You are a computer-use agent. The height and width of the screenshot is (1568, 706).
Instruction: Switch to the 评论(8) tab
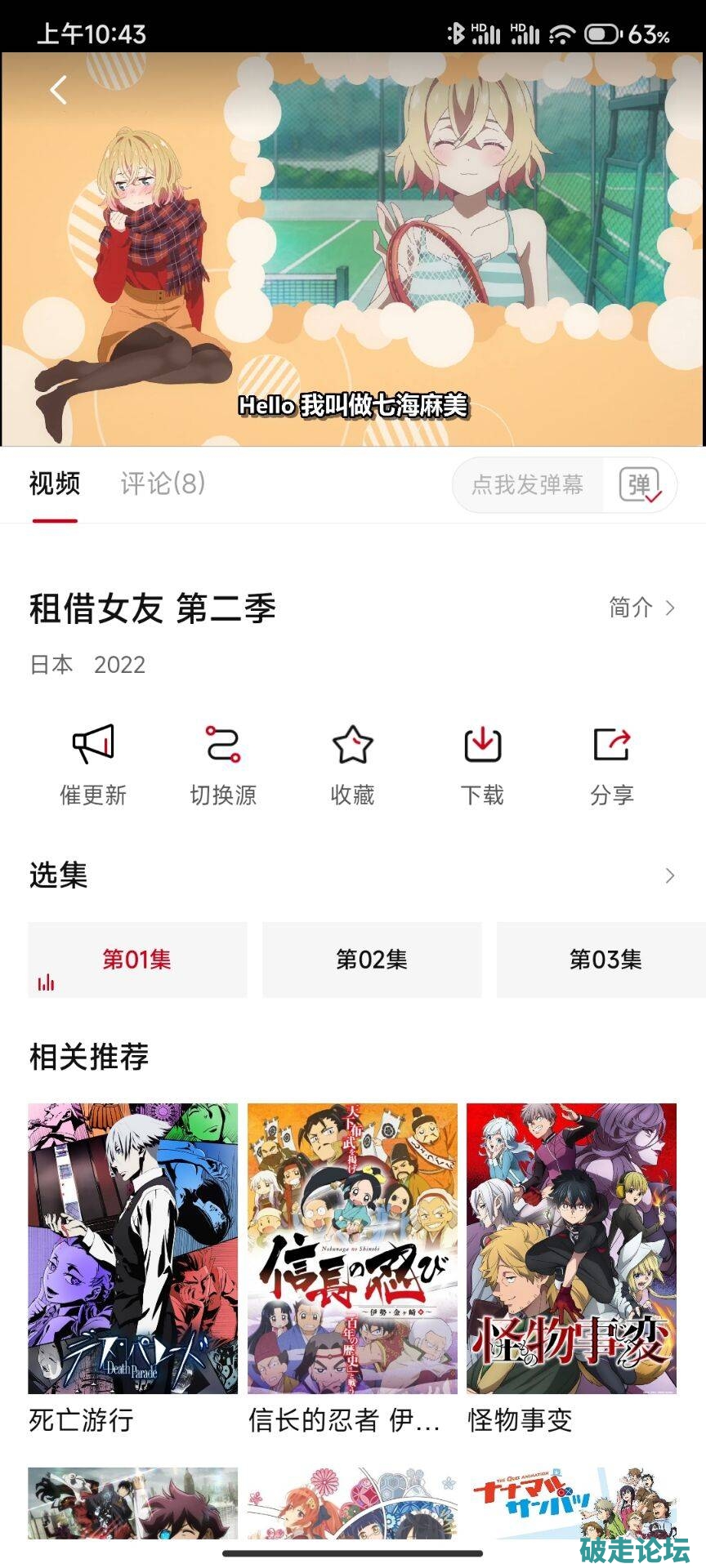pyautogui.click(x=163, y=483)
